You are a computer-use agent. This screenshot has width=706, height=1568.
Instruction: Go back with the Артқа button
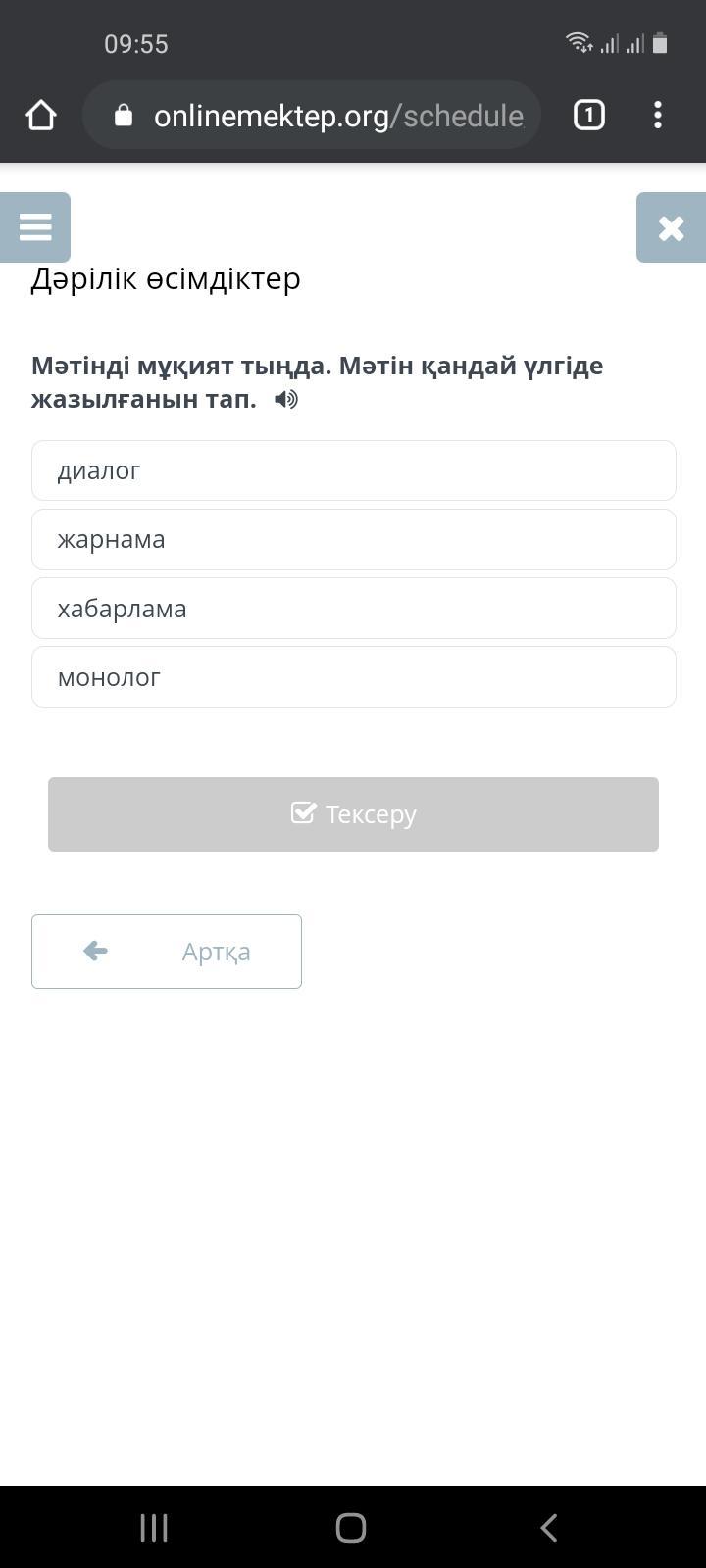click(x=167, y=952)
